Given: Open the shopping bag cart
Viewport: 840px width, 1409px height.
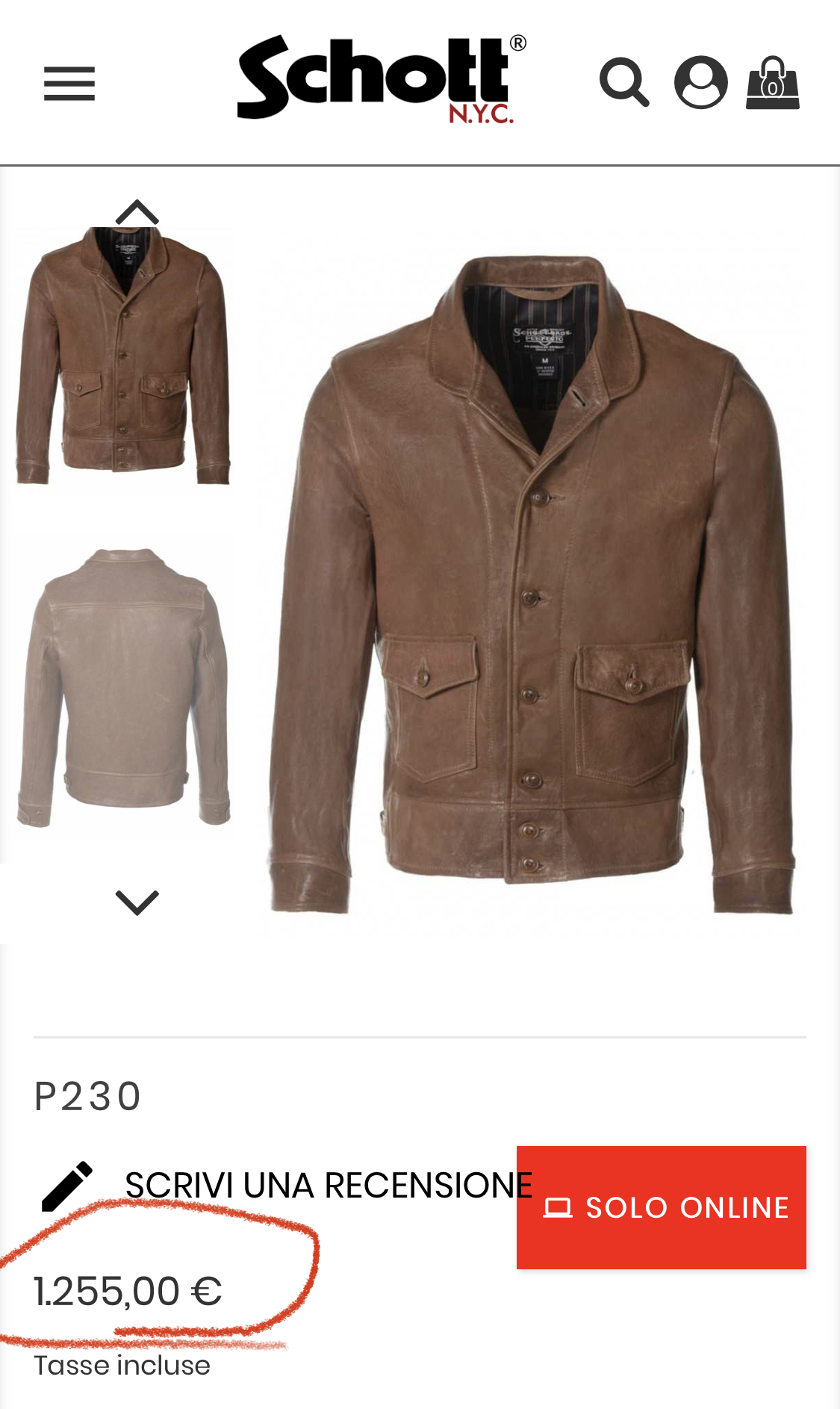Looking at the screenshot, I should (773, 83).
